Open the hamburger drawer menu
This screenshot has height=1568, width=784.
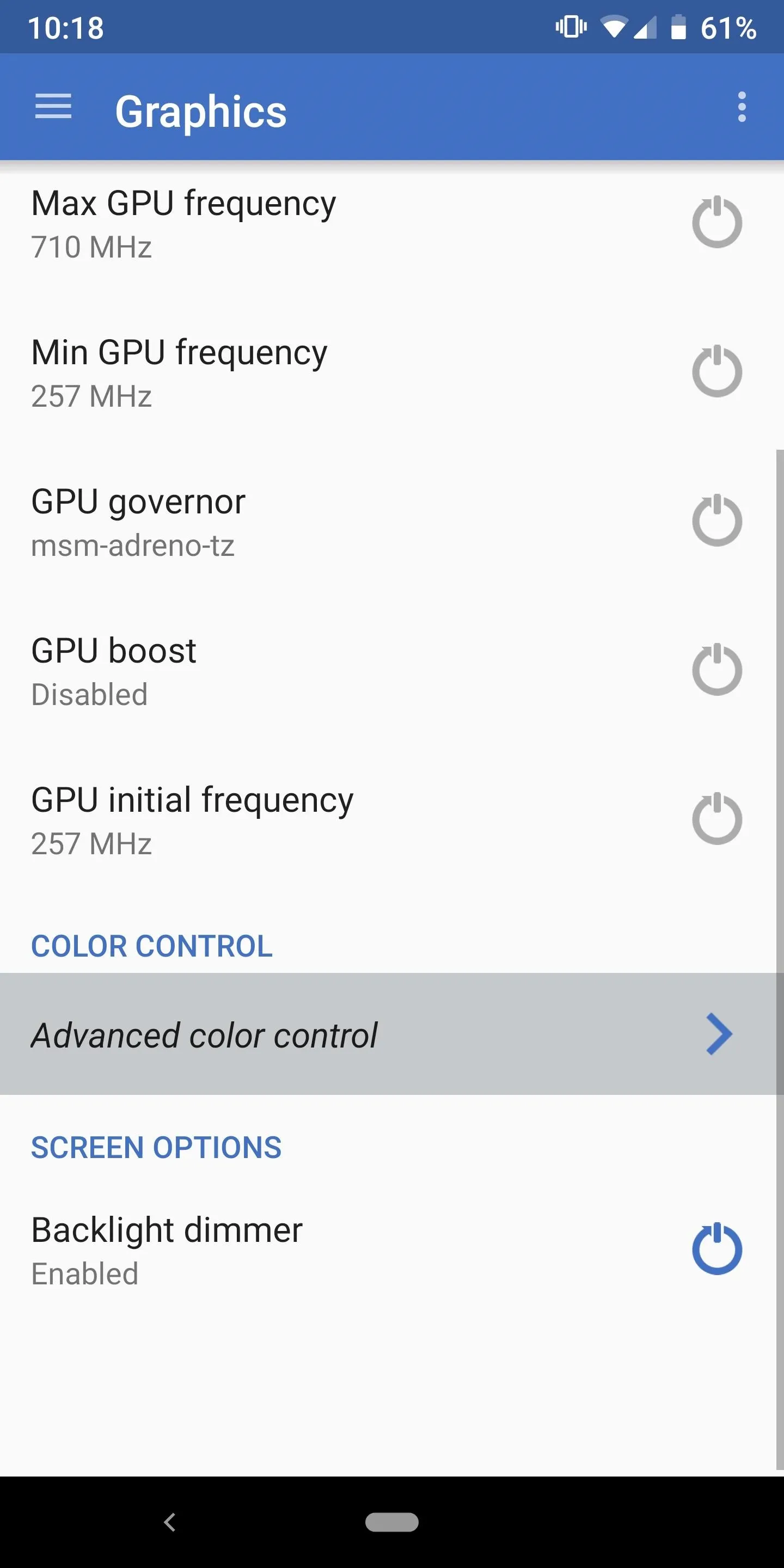53,107
